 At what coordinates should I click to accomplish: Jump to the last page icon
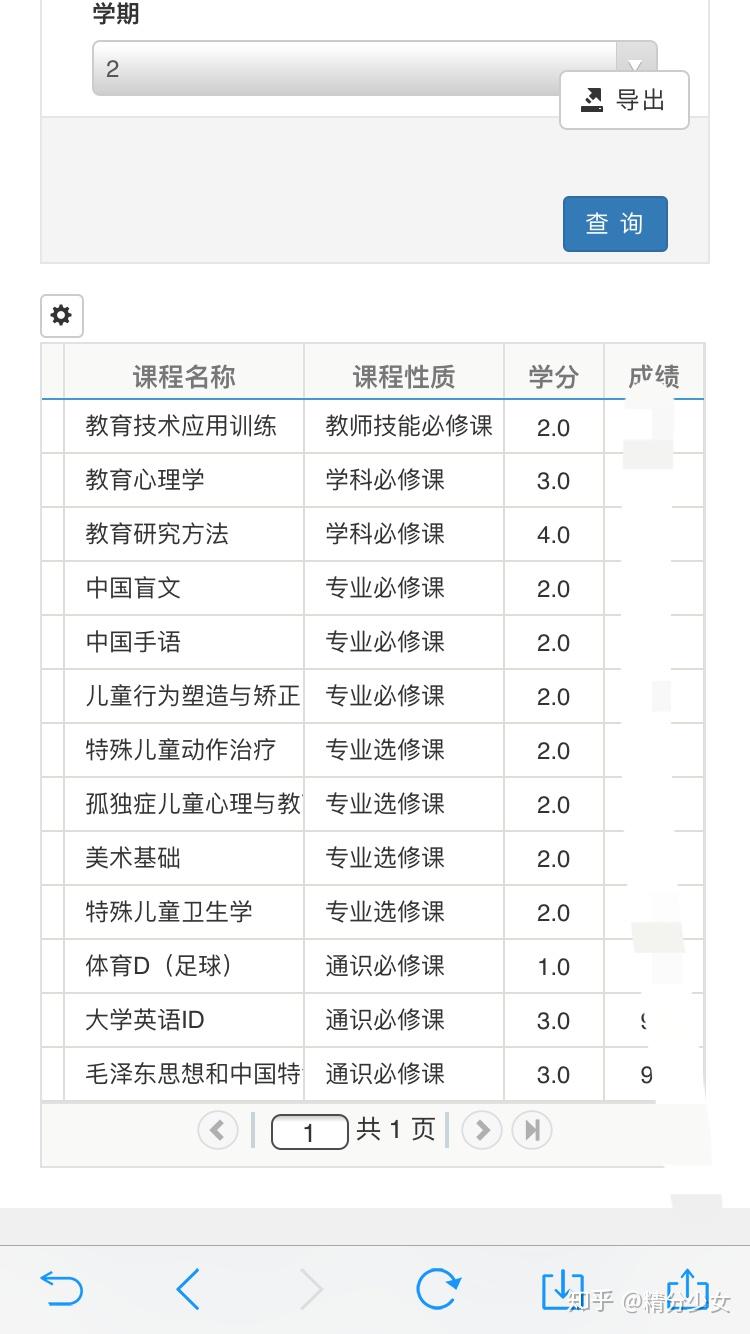(532, 1129)
